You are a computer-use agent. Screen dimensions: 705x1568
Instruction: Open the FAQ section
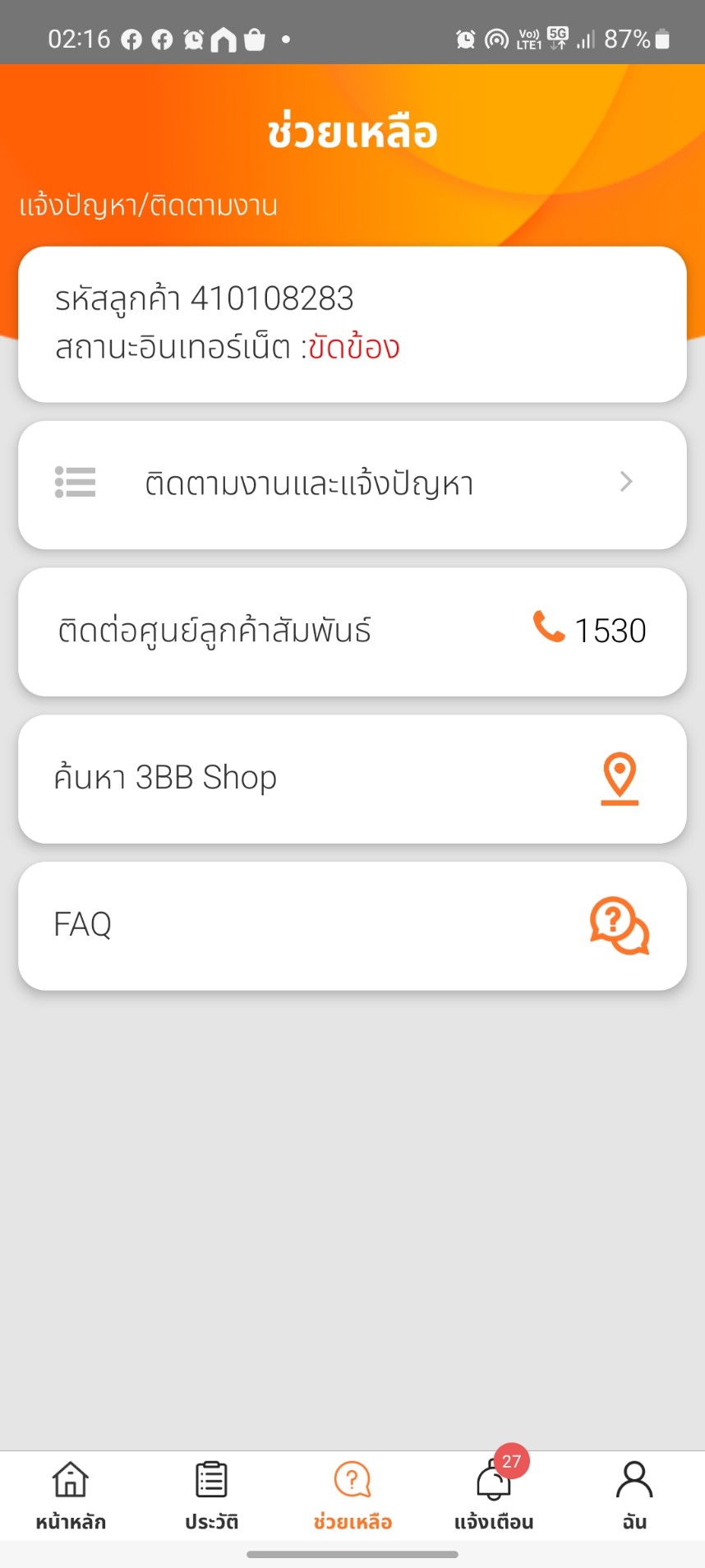352,926
